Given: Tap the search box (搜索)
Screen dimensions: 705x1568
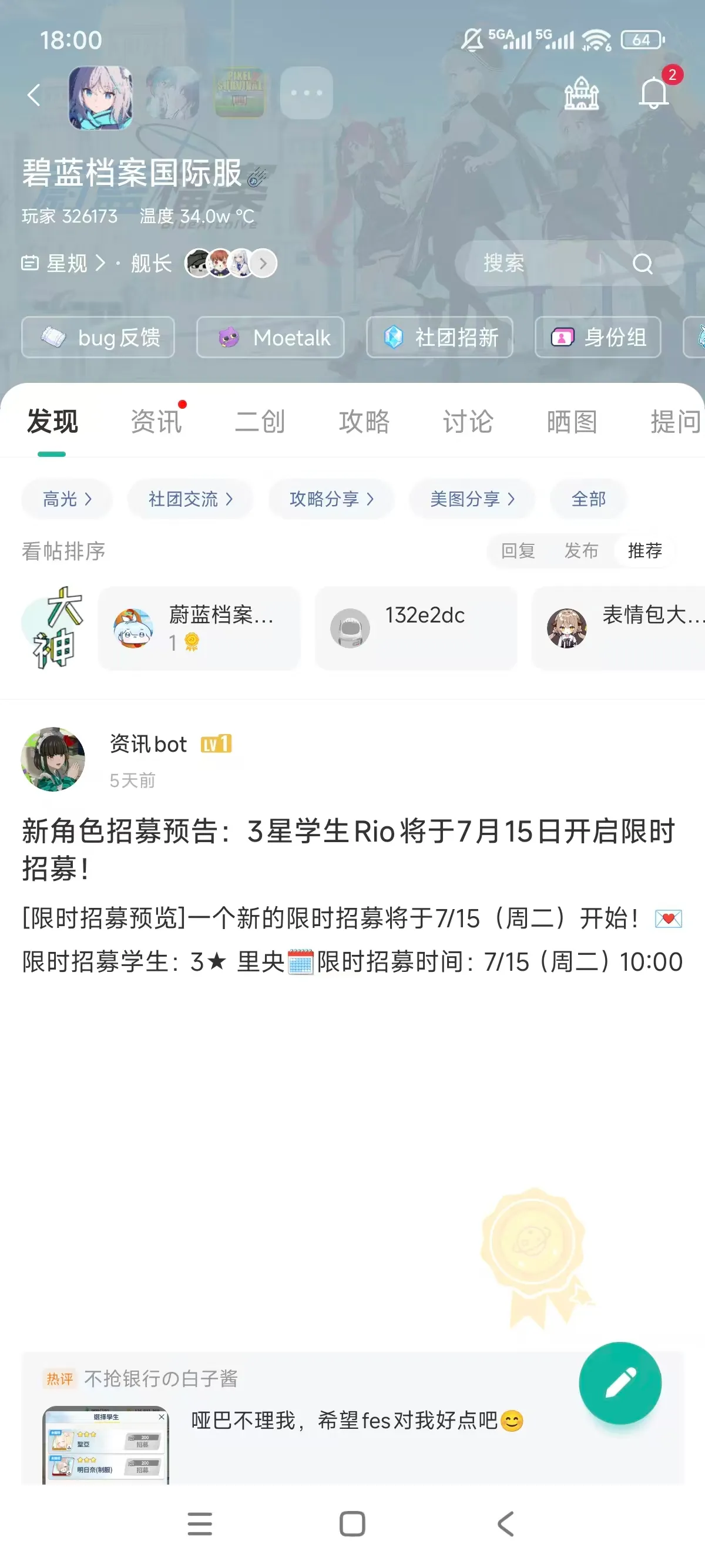Looking at the screenshot, I should coord(548,263).
